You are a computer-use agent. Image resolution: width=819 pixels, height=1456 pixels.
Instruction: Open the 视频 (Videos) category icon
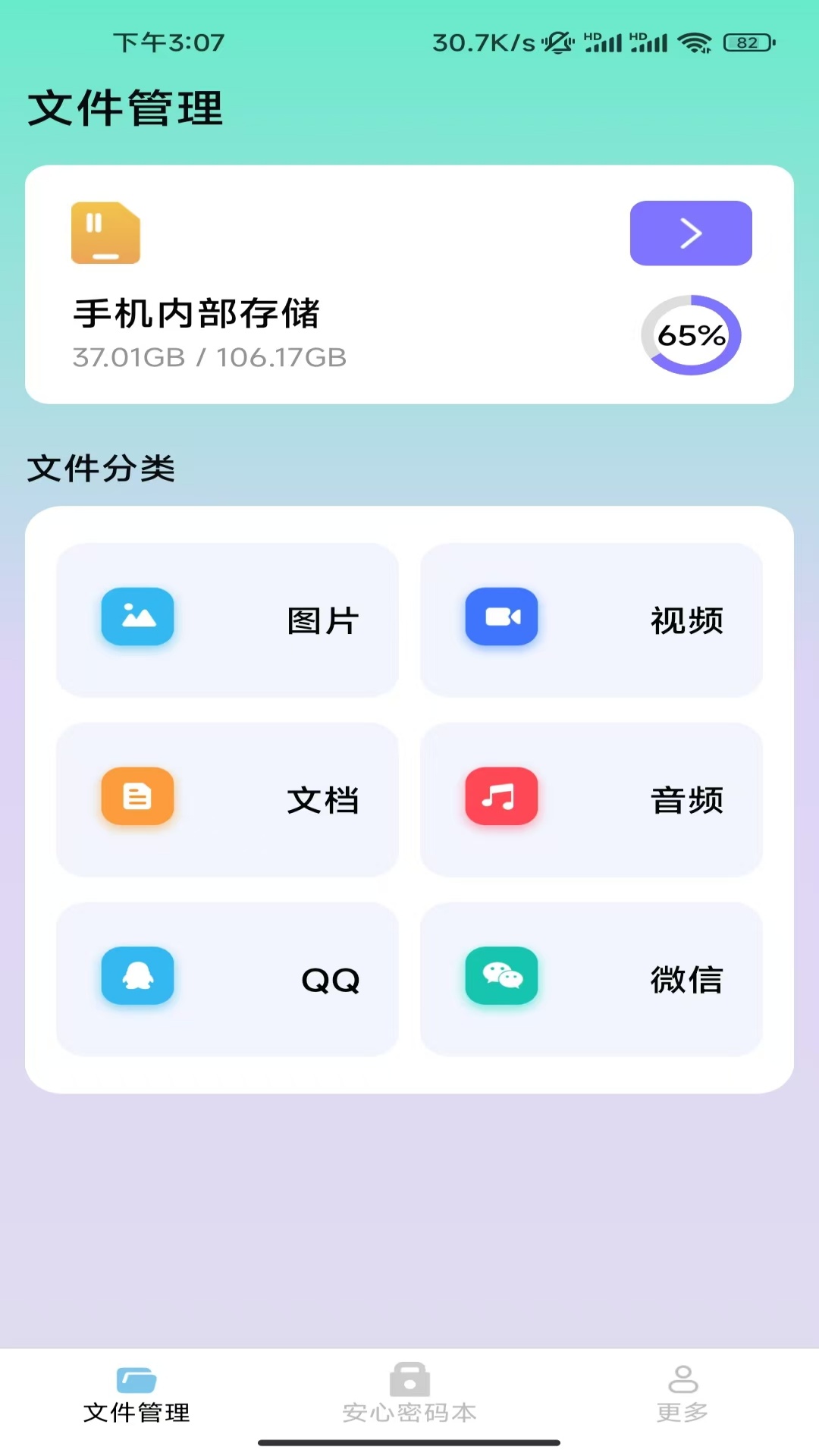point(500,618)
